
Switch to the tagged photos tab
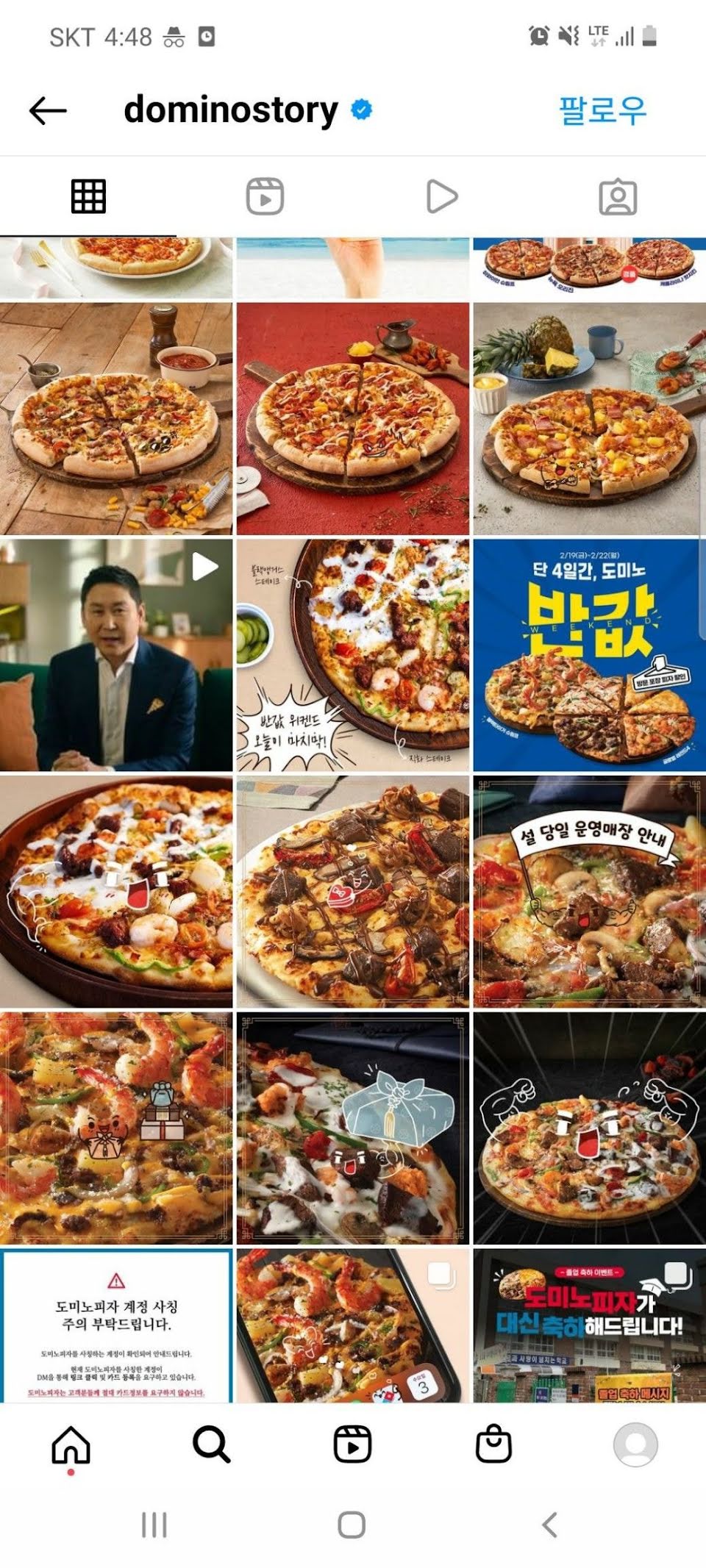pyautogui.click(x=618, y=197)
